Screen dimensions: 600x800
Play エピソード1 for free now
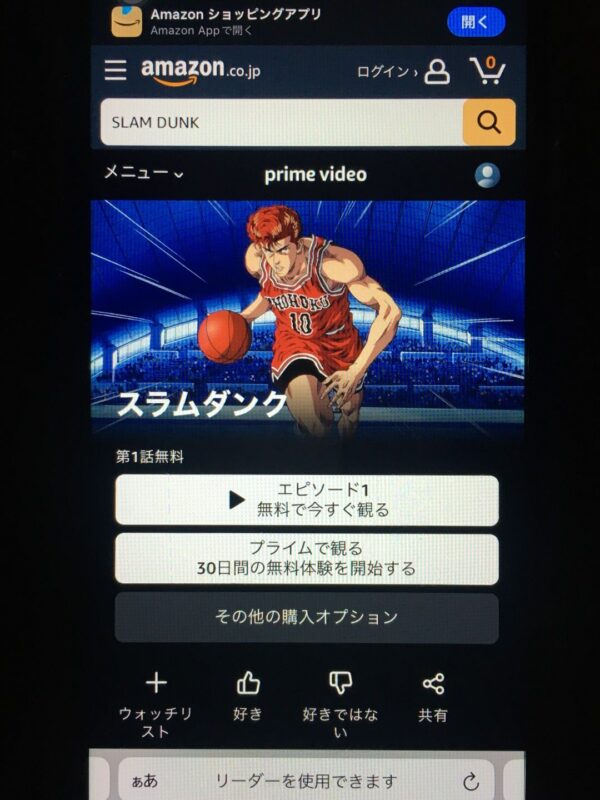(306, 500)
